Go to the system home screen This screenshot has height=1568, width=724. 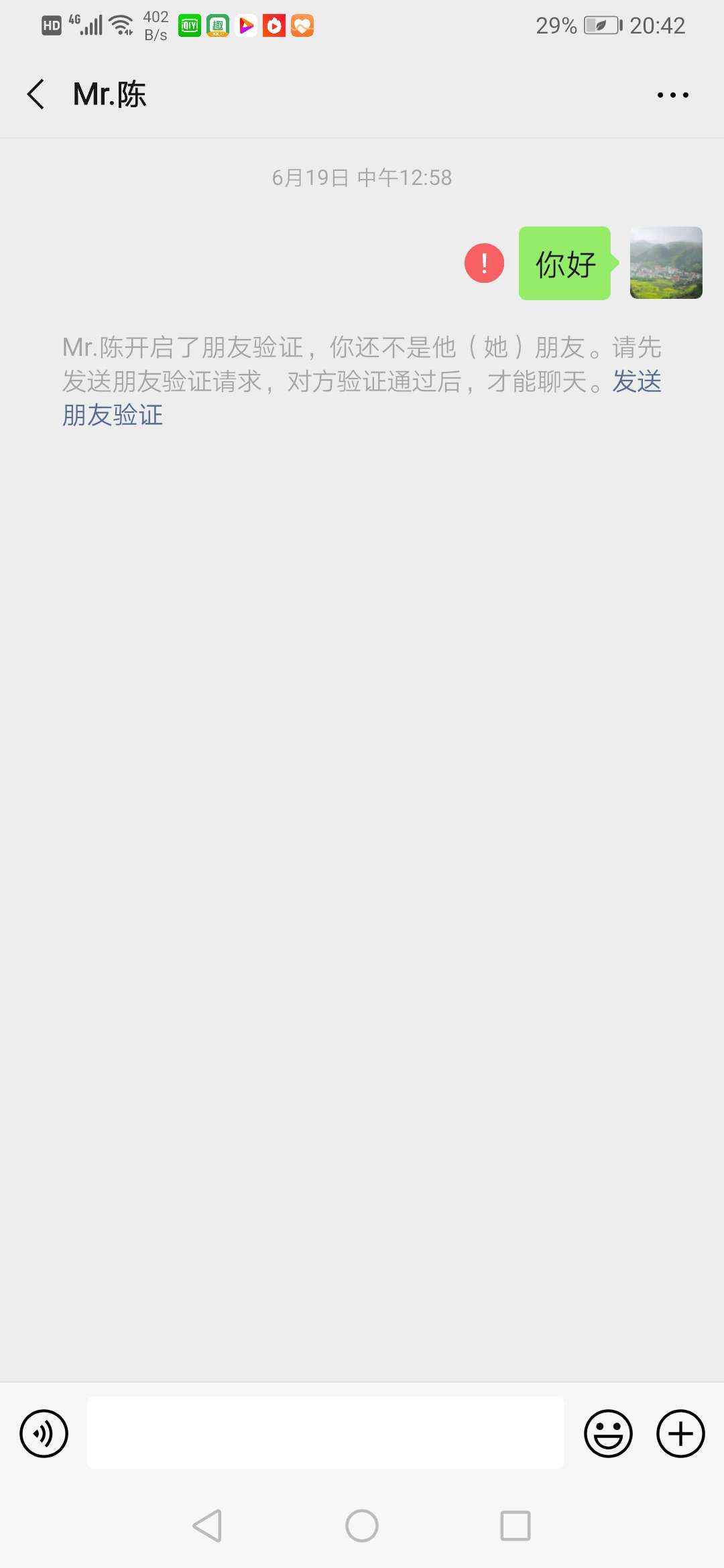coord(362,1526)
